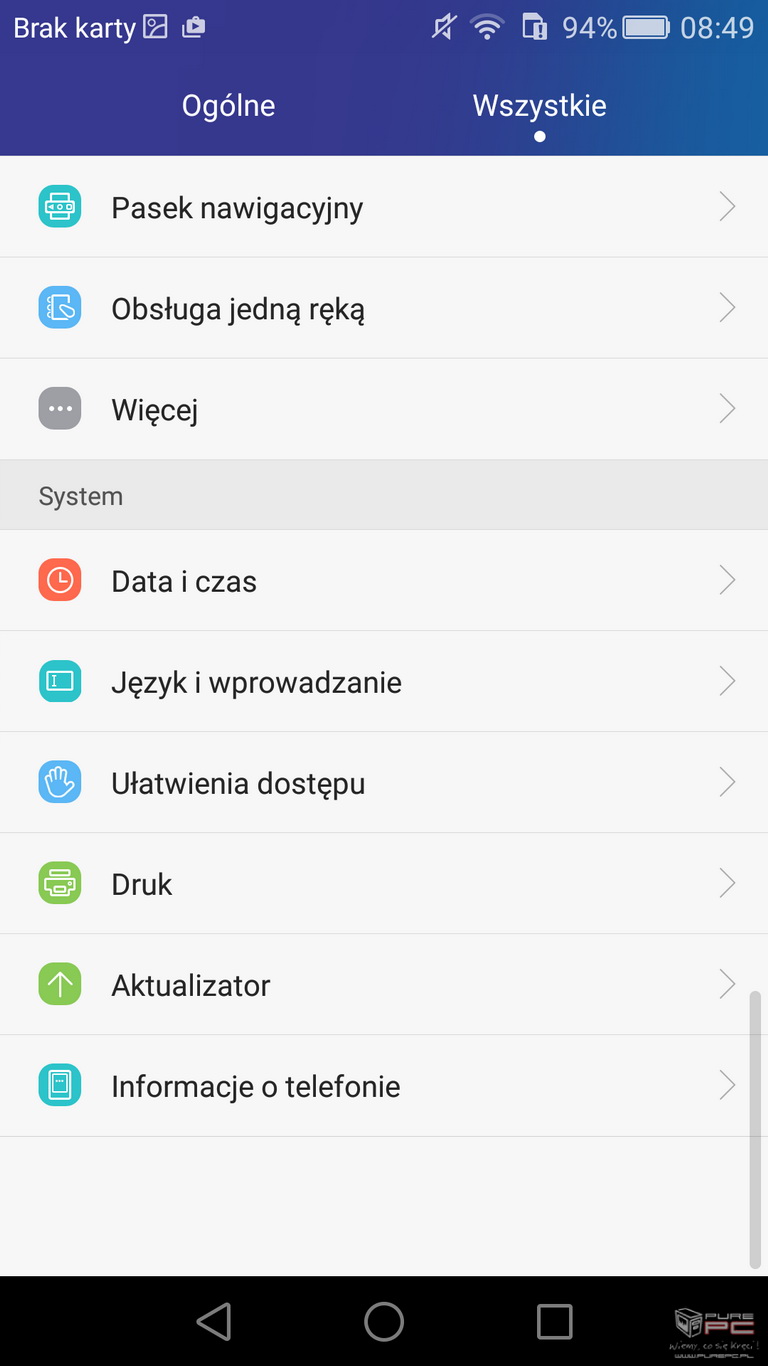Open Obsługa jedną ręką

coord(384,308)
